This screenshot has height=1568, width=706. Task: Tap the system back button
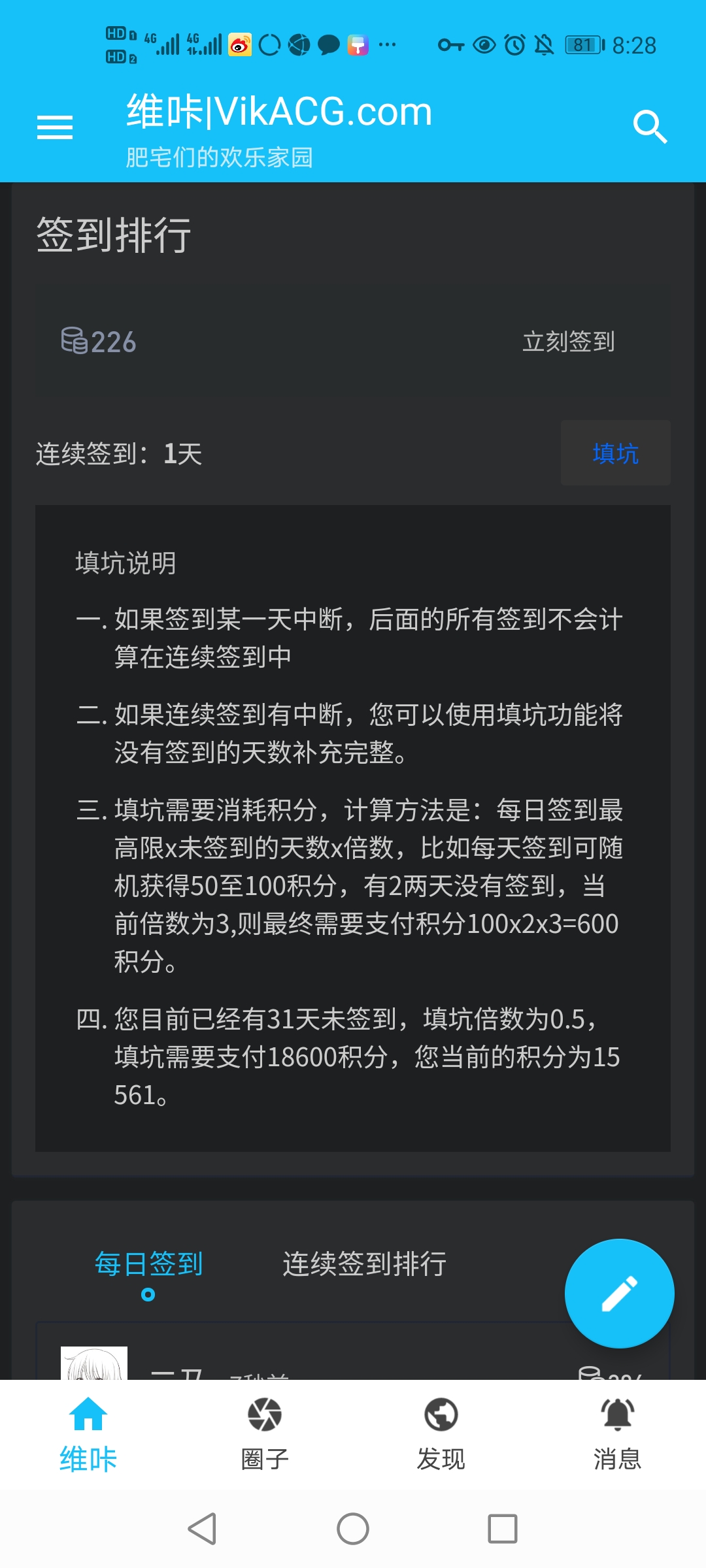(x=202, y=1529)
